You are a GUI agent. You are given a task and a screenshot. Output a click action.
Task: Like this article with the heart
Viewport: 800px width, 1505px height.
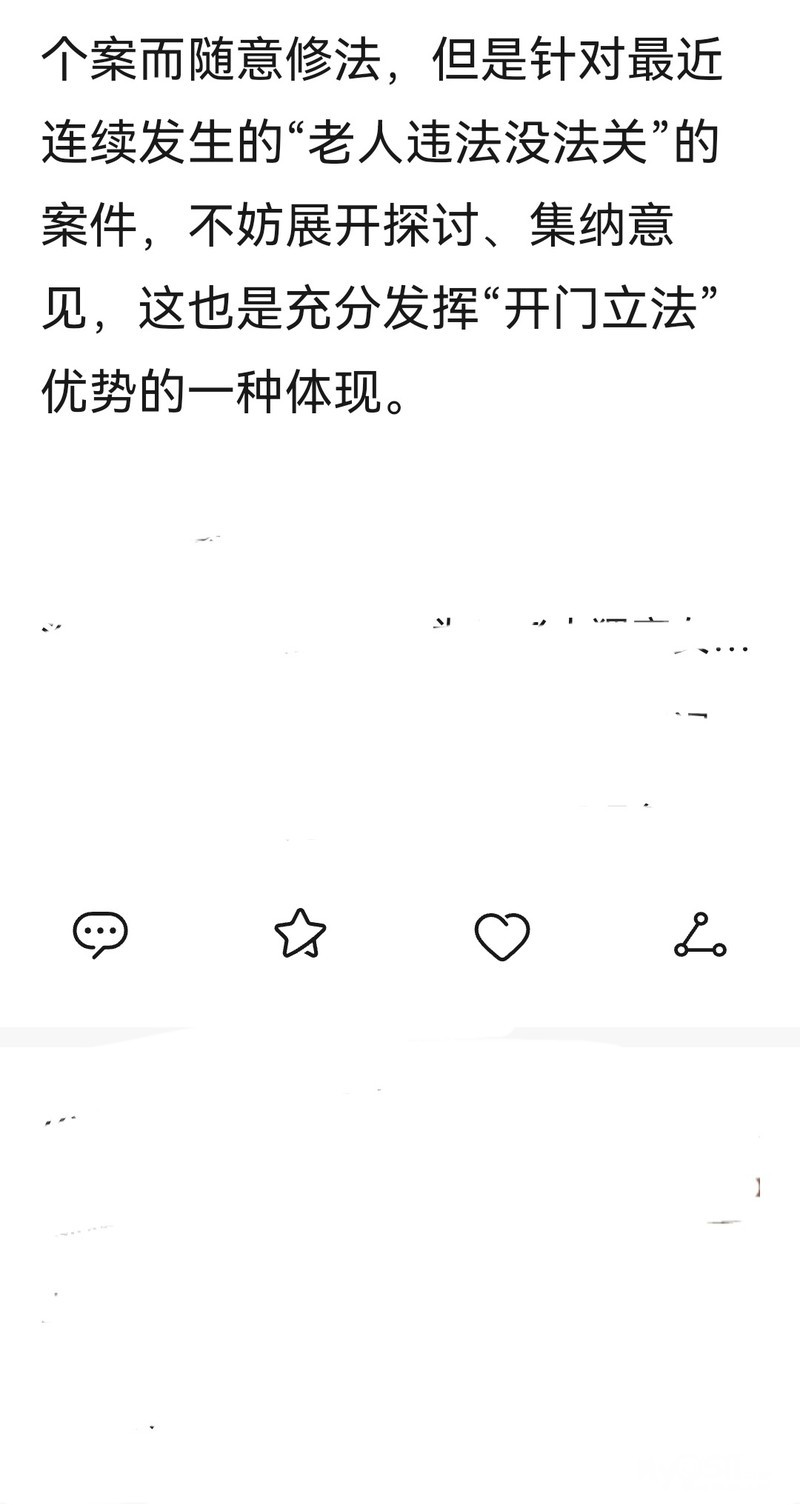point(501,936)
